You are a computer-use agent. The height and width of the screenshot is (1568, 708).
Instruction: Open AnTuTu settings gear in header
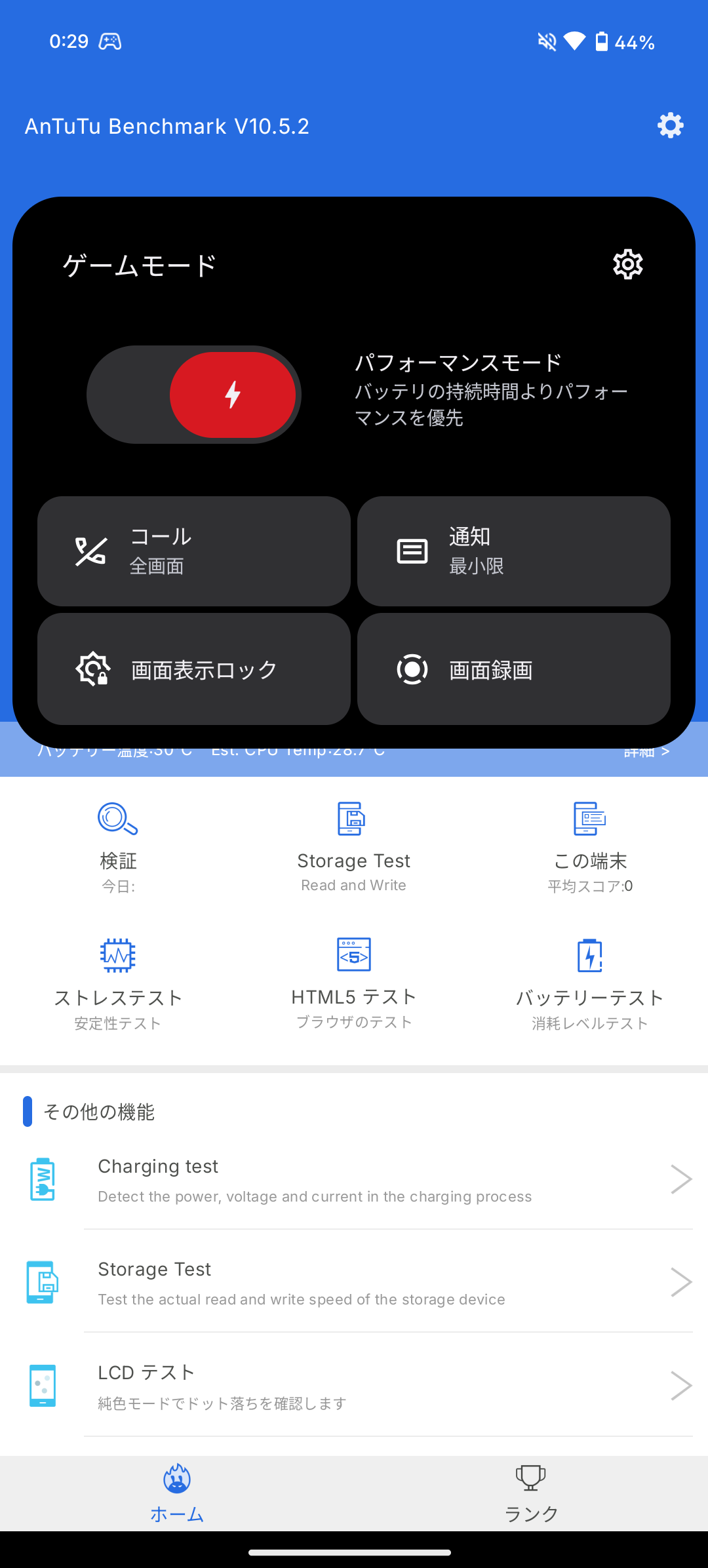click(x=670, y=125)
